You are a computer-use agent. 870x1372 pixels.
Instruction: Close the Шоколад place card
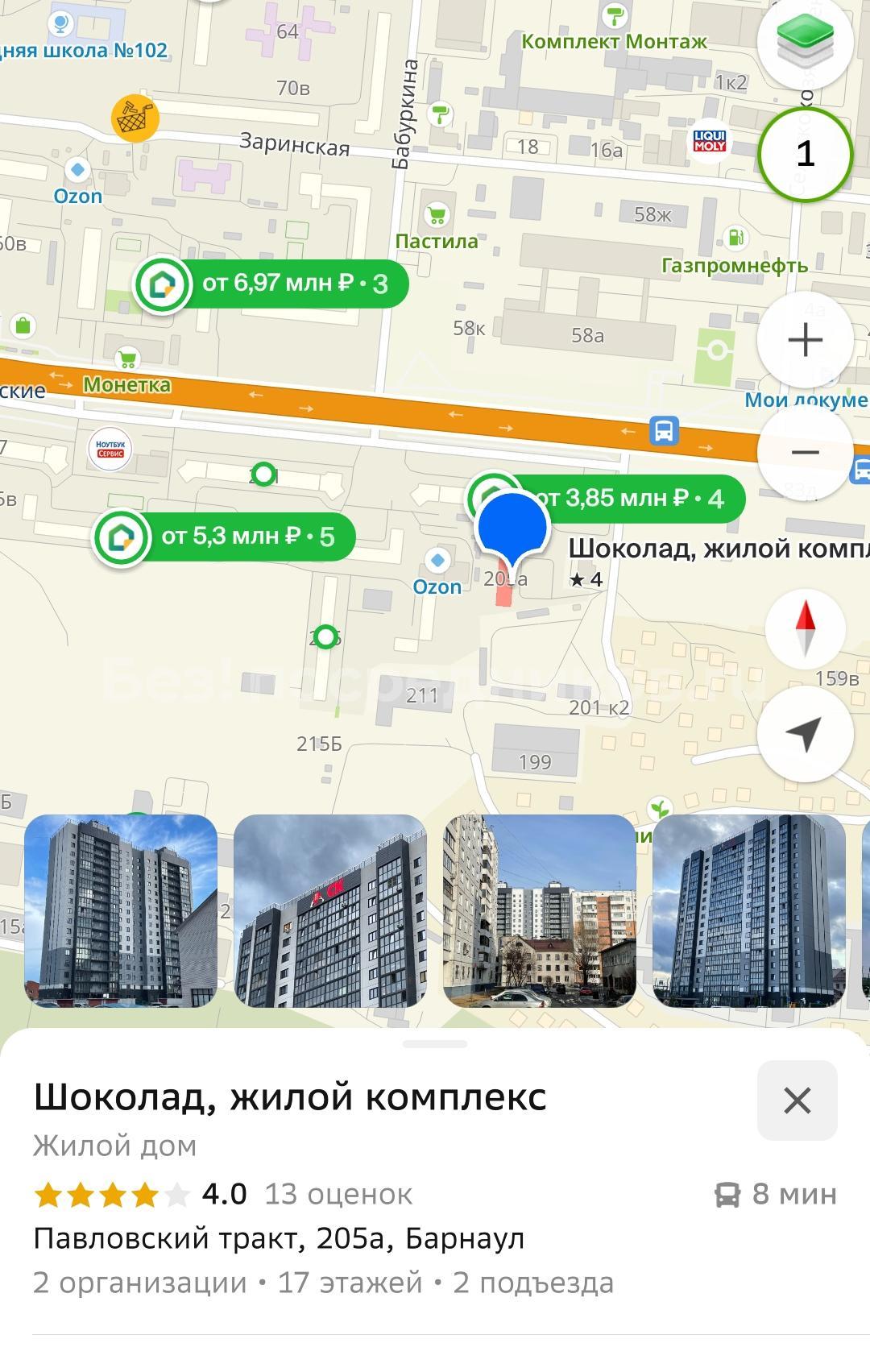[x=797, y=1101]
